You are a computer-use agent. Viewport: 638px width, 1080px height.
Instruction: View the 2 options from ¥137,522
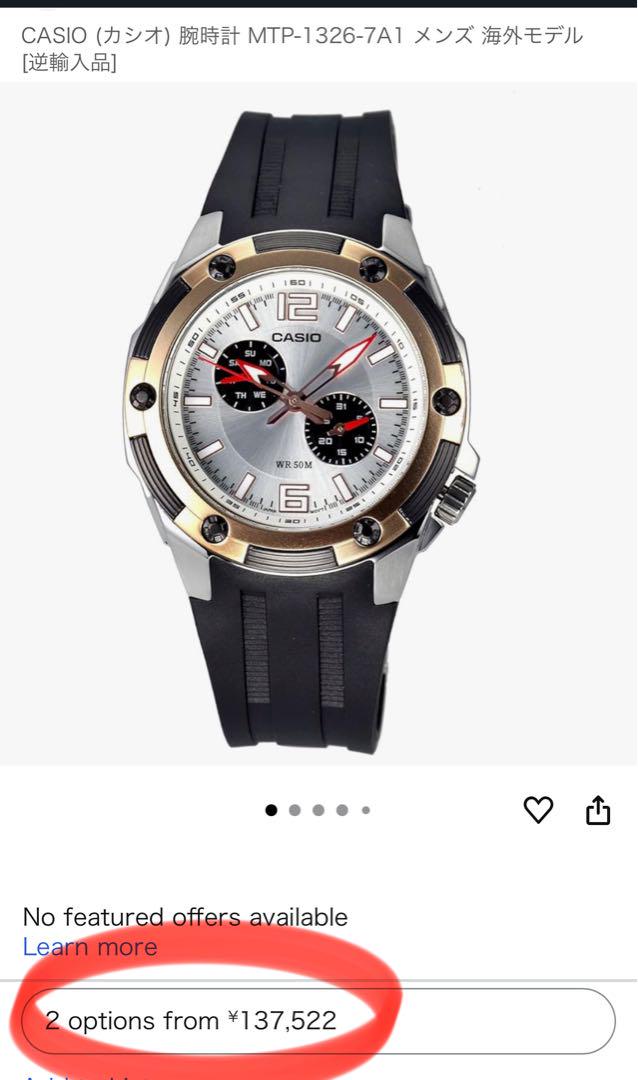[318, 1021]
